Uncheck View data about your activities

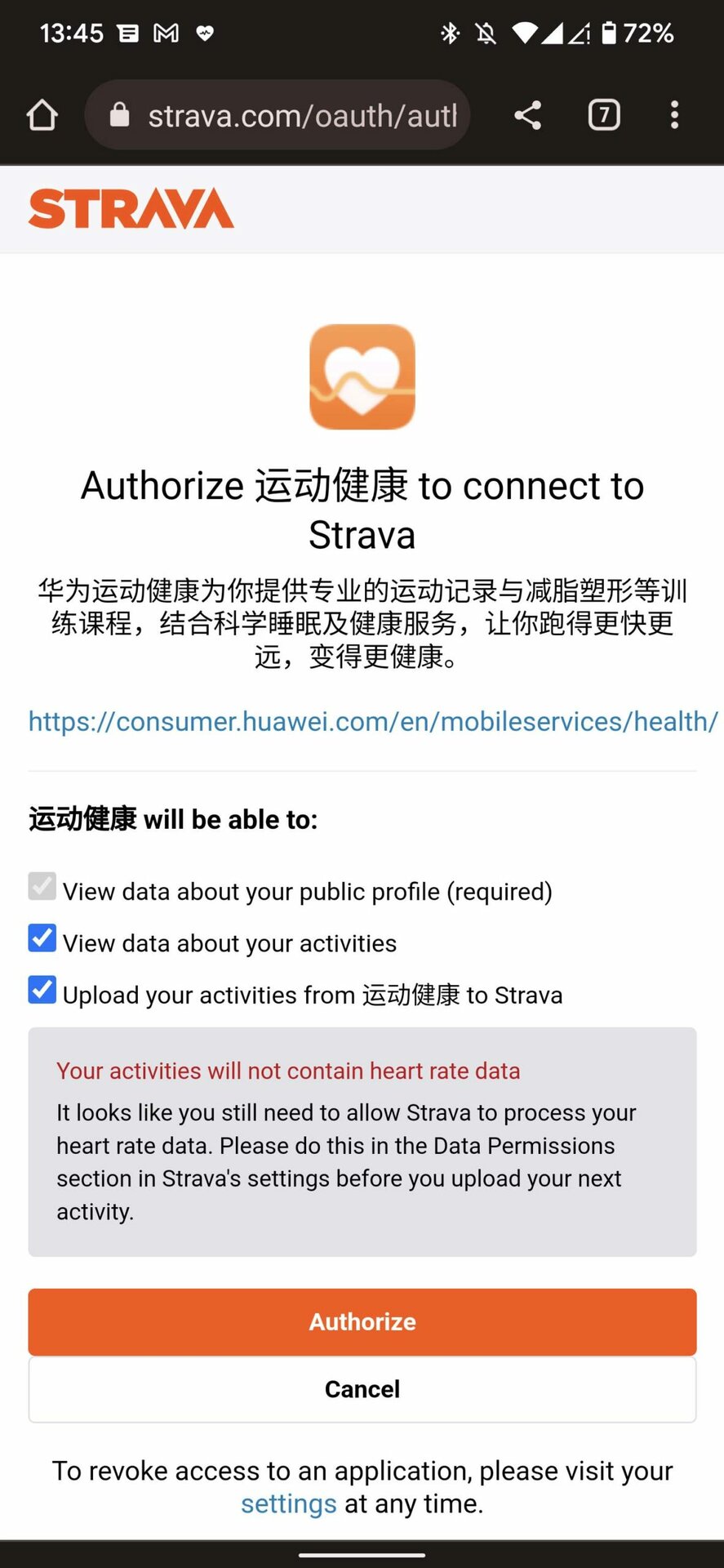click(x=42, y=938)
